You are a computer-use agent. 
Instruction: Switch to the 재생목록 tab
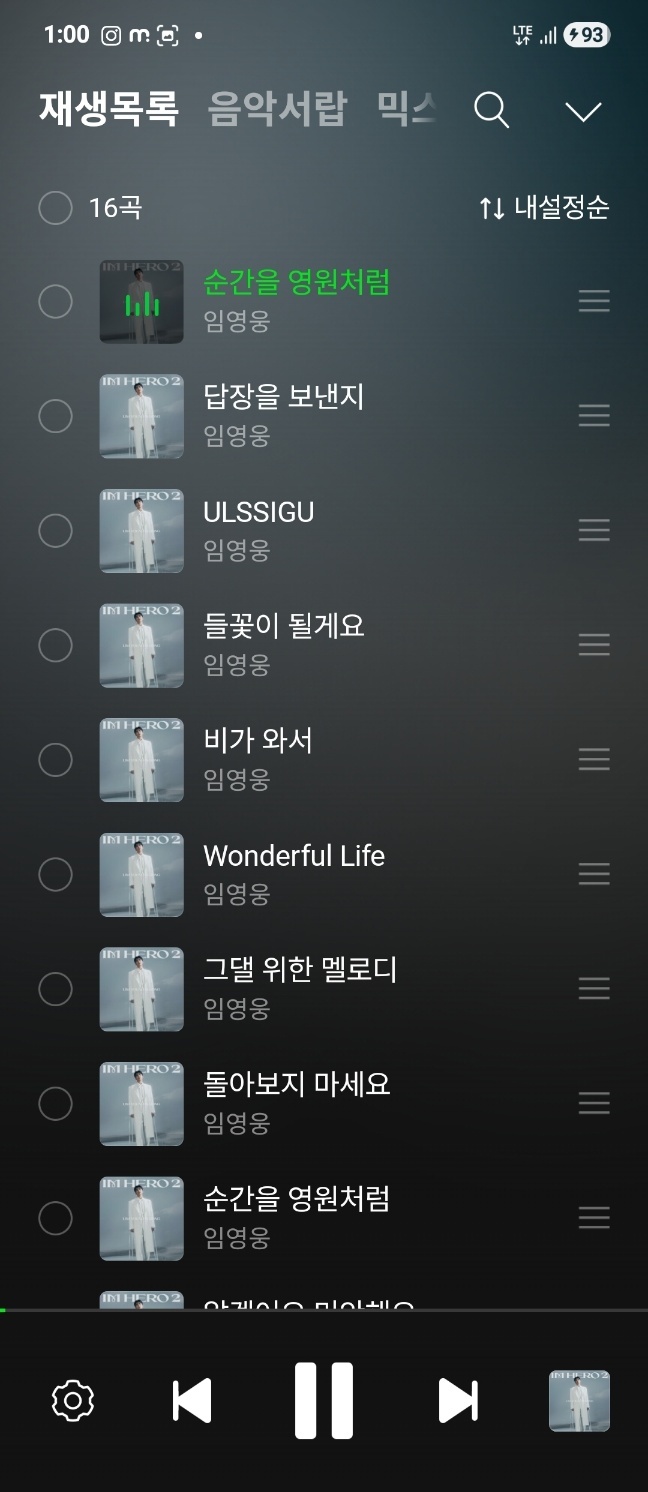point(109,109)
